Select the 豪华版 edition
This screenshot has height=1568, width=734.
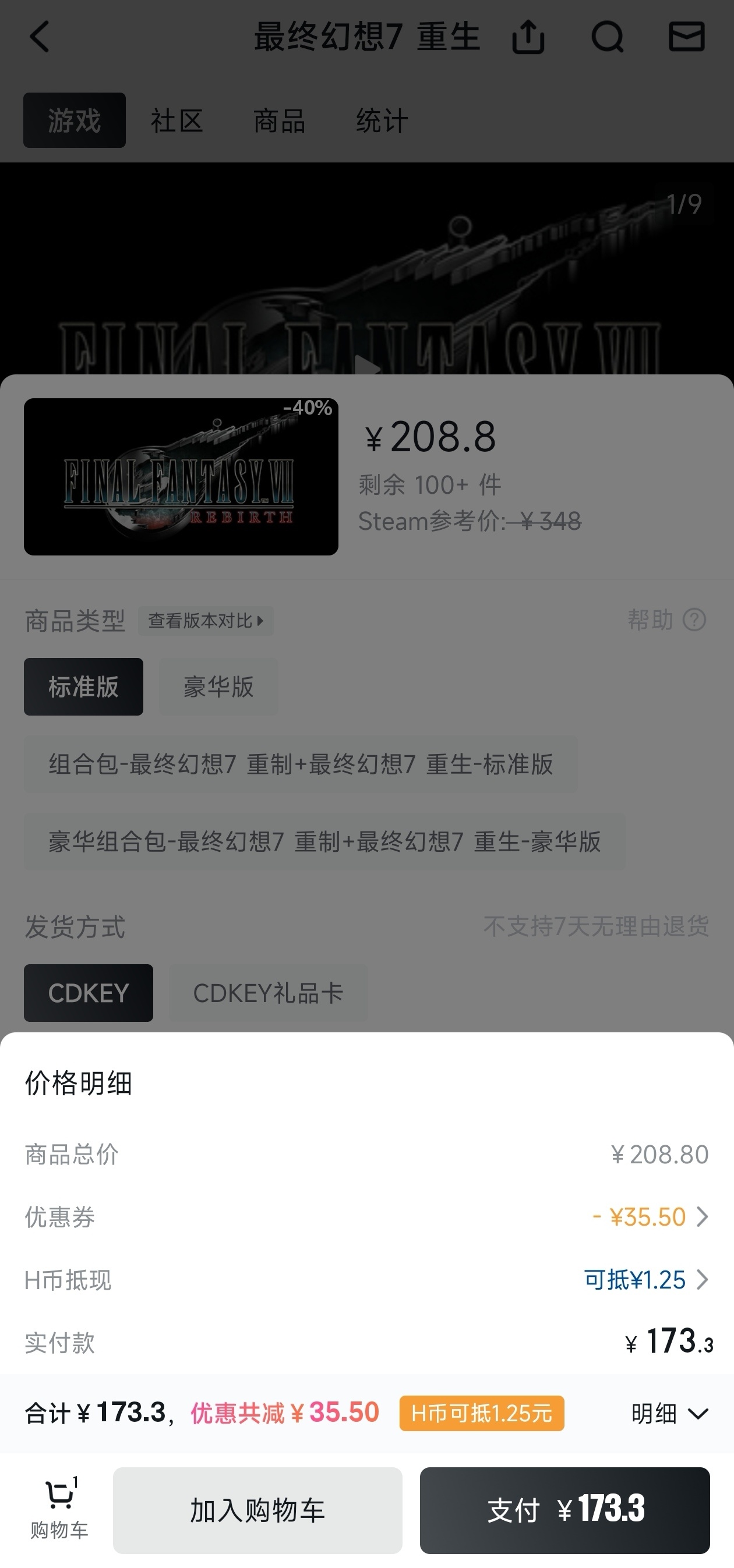pyautogui.click(x=218, y=686)
